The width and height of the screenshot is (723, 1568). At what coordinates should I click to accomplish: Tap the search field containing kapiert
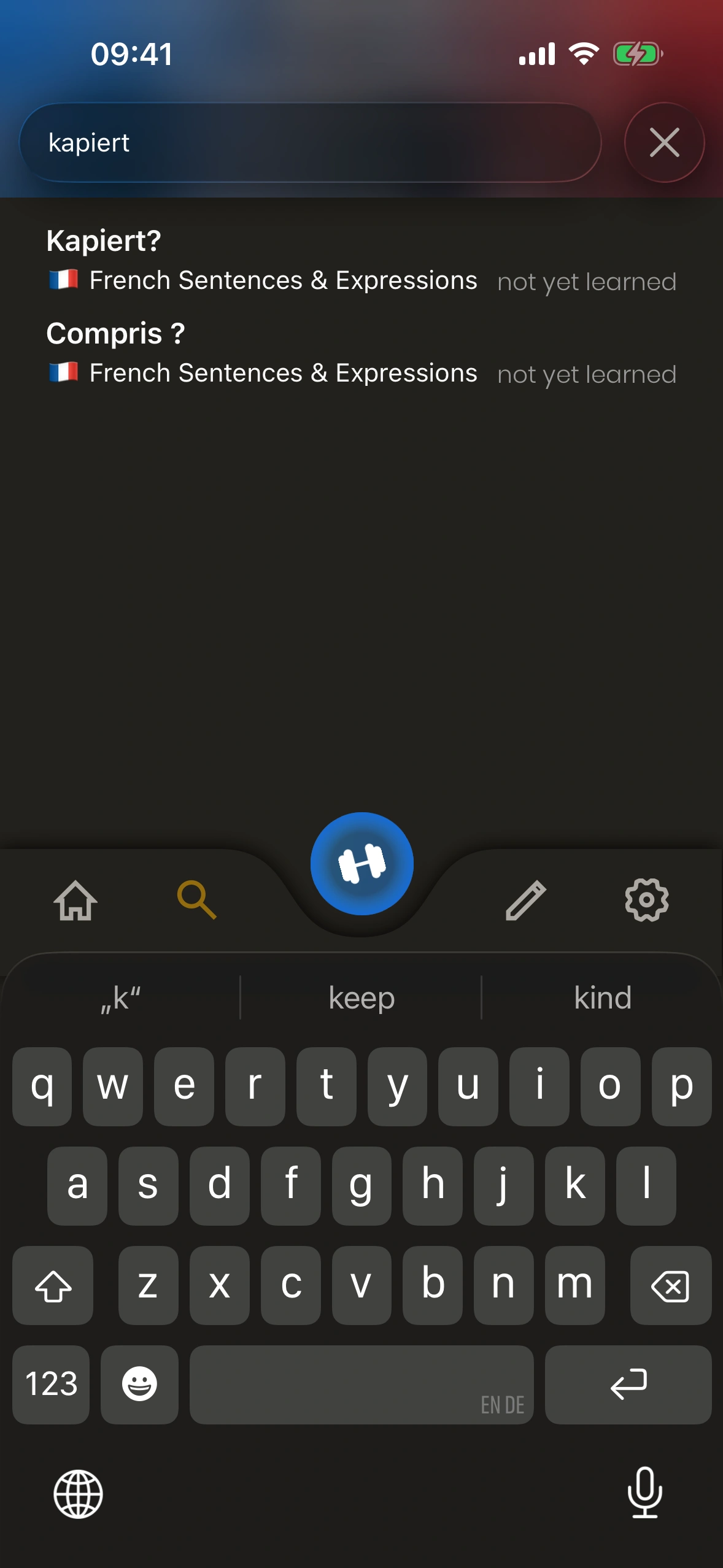click(x=310, y=143)
